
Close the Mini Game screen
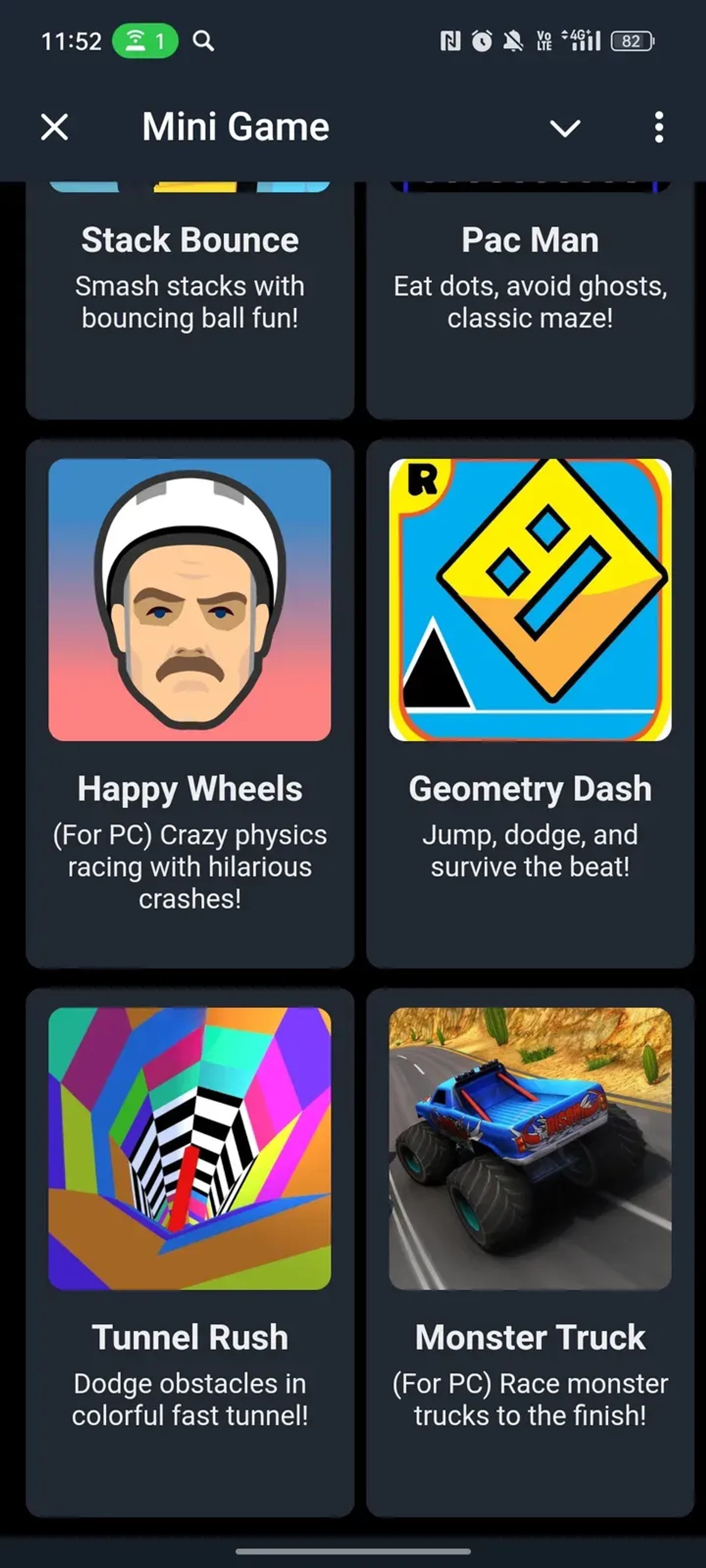pyautogui.click(x=54, y=127)
